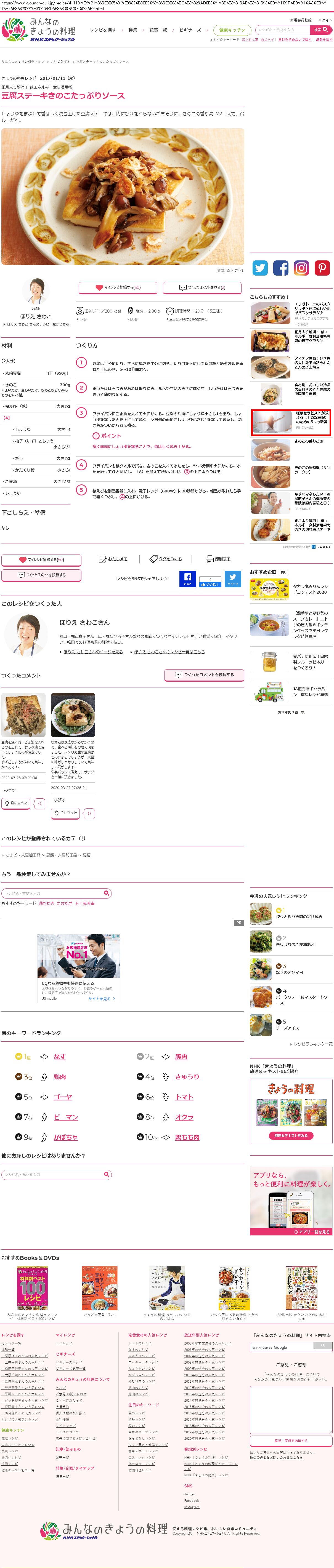
Task: Open the 健康キッチン button
Action: [232, 30]
